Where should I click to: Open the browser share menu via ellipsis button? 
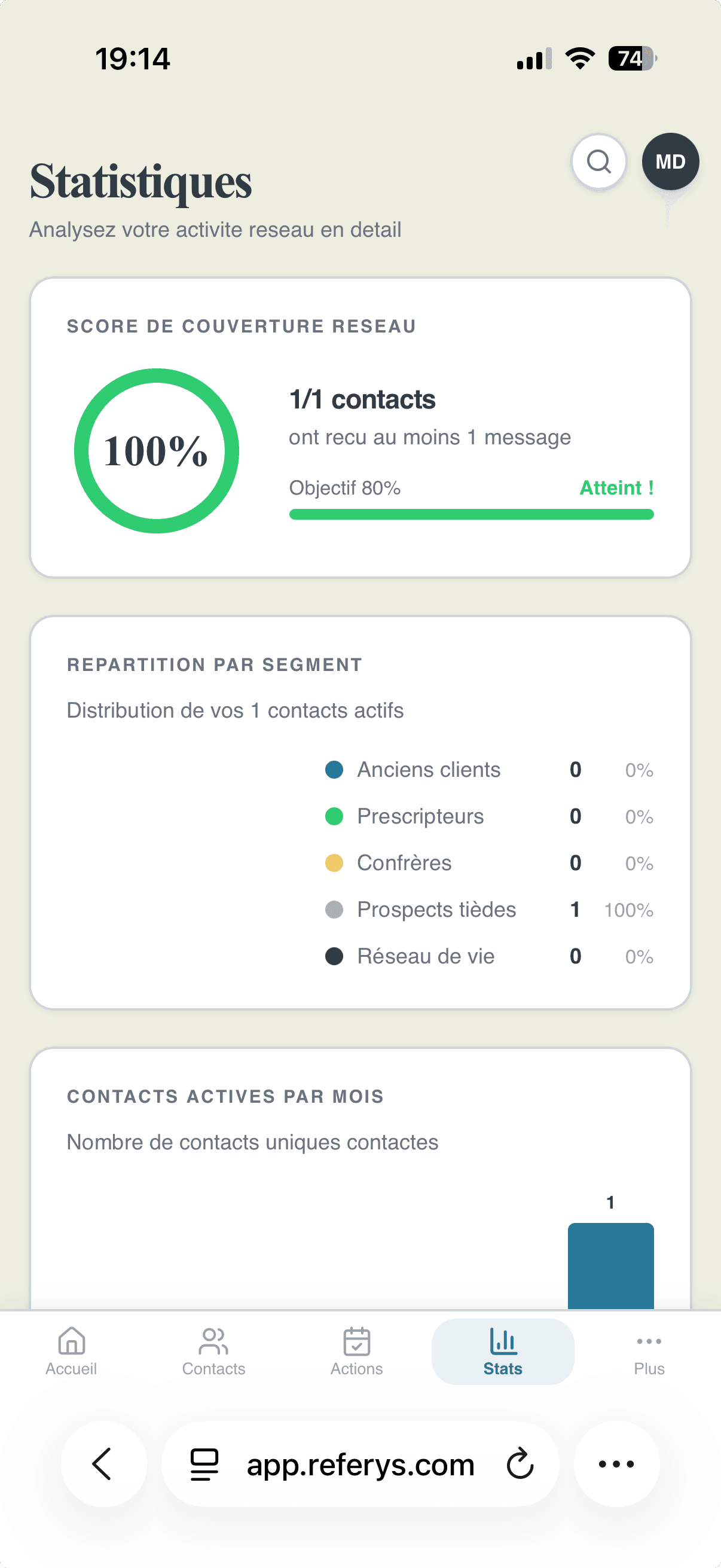(616, 1465)
